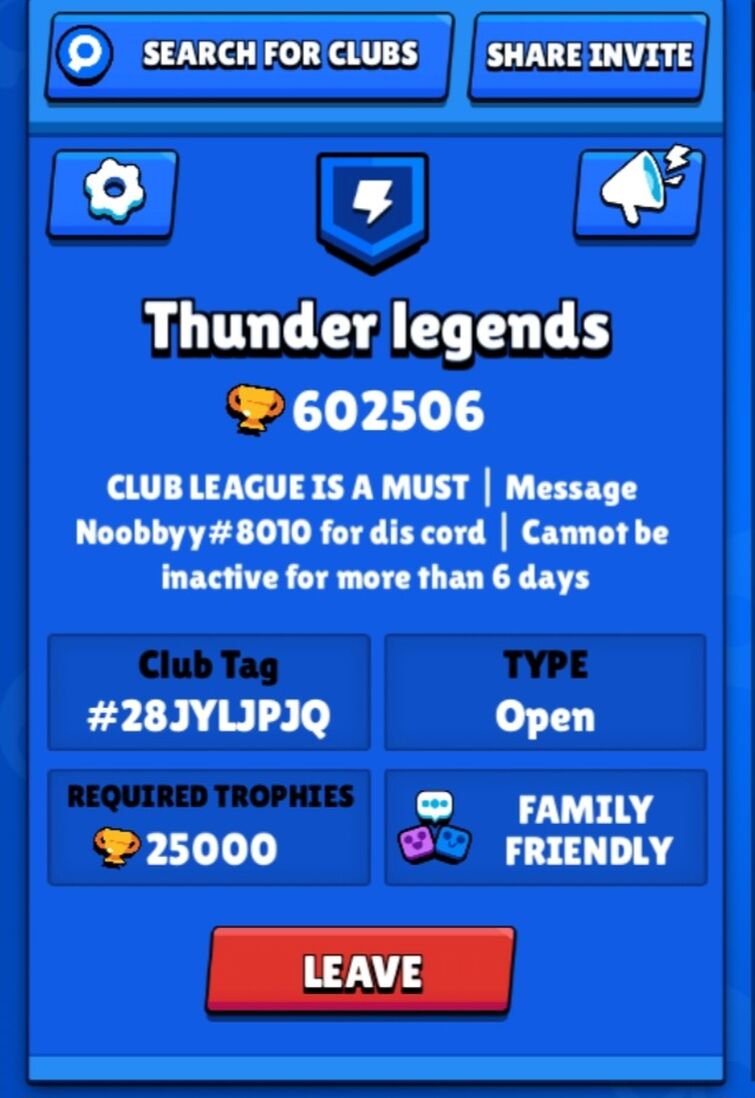Open the club megaphone announcement
Viewport: 755px width, 1098px height.
tap(640, 192)
